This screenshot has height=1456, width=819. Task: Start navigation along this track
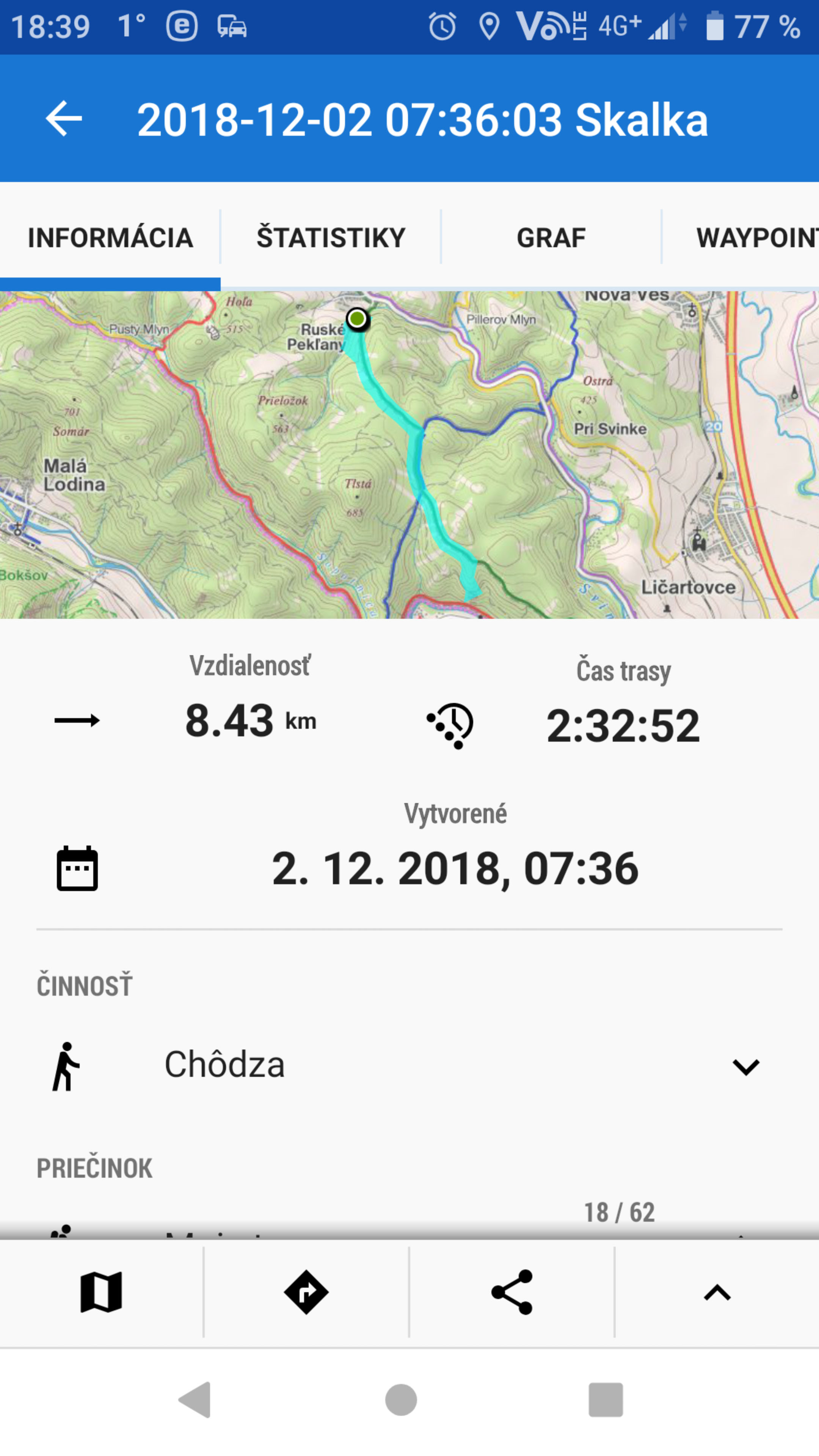[x=306, y=1292]
